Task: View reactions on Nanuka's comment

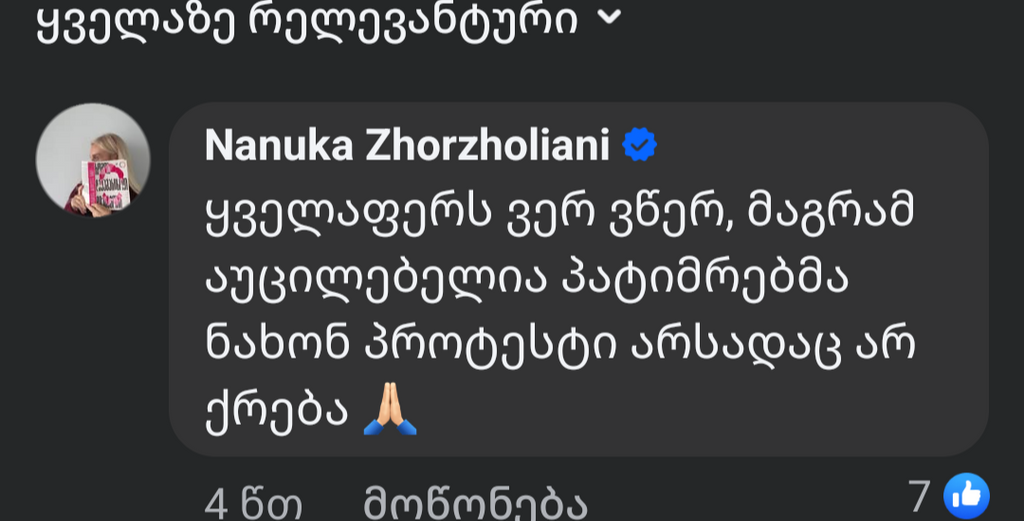Action: [950, 496]
